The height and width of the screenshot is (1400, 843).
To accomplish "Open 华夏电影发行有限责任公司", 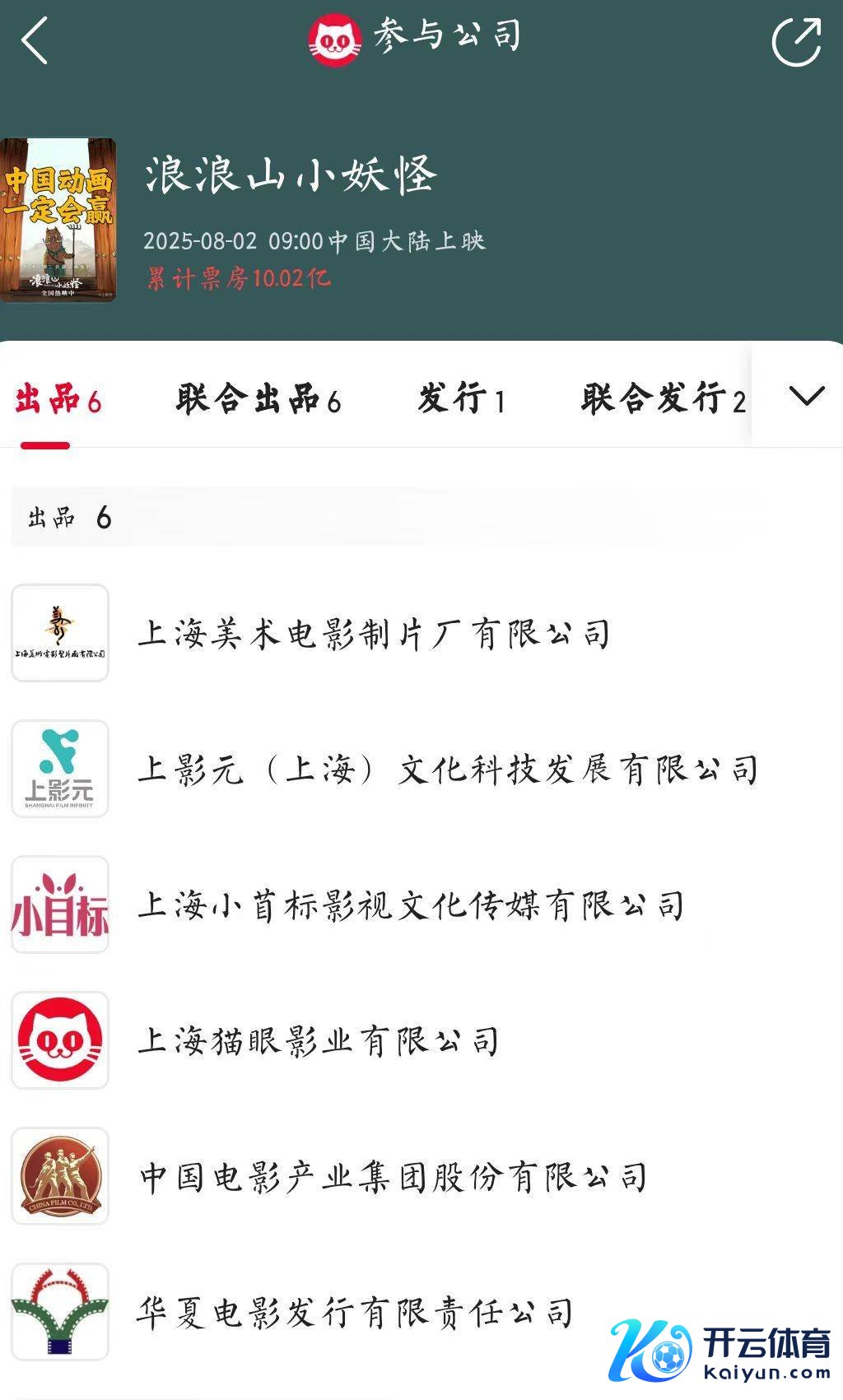I will [354, 1313].
